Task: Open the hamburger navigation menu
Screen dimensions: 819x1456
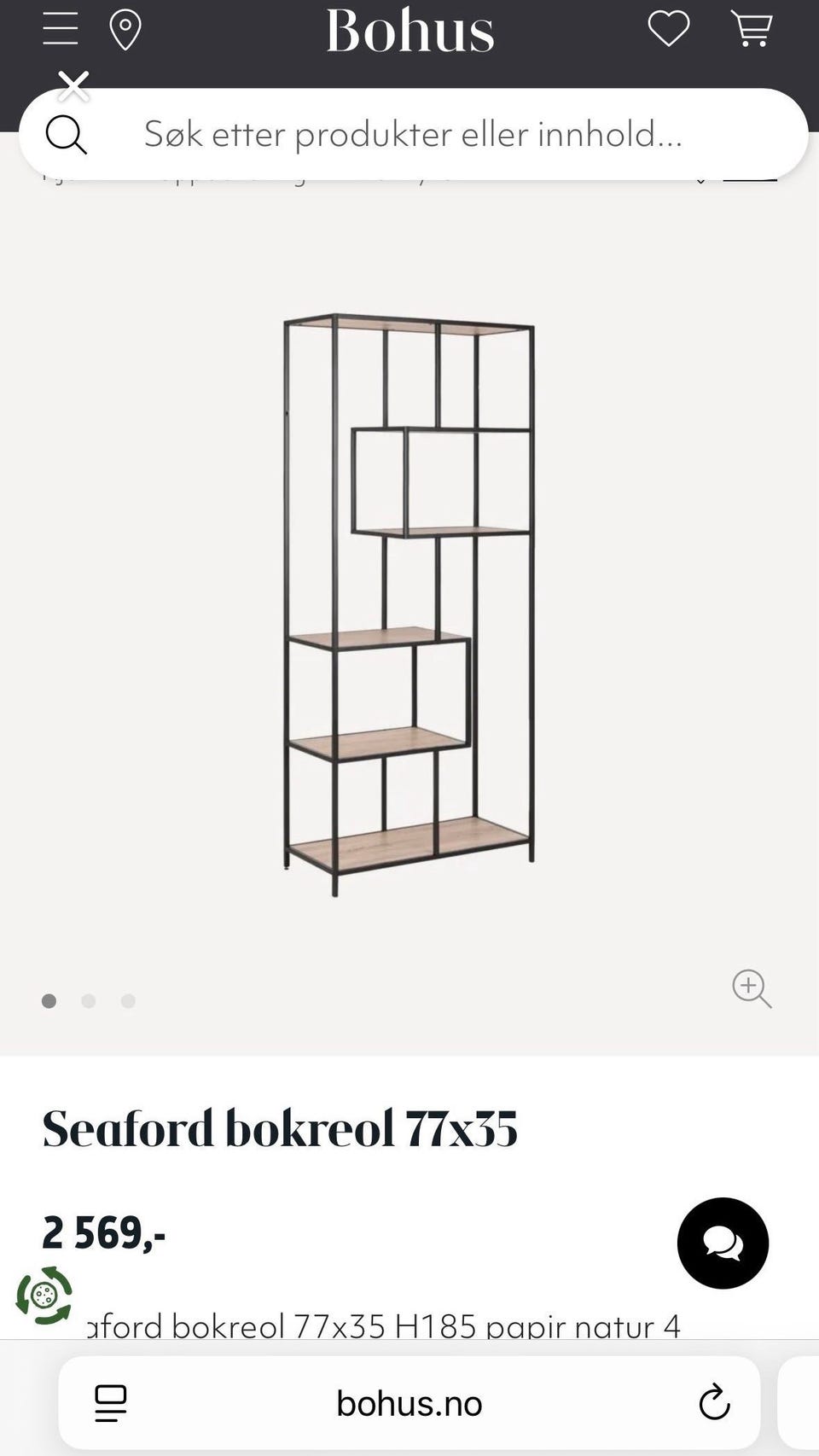Action: click(x=59, y=29)
